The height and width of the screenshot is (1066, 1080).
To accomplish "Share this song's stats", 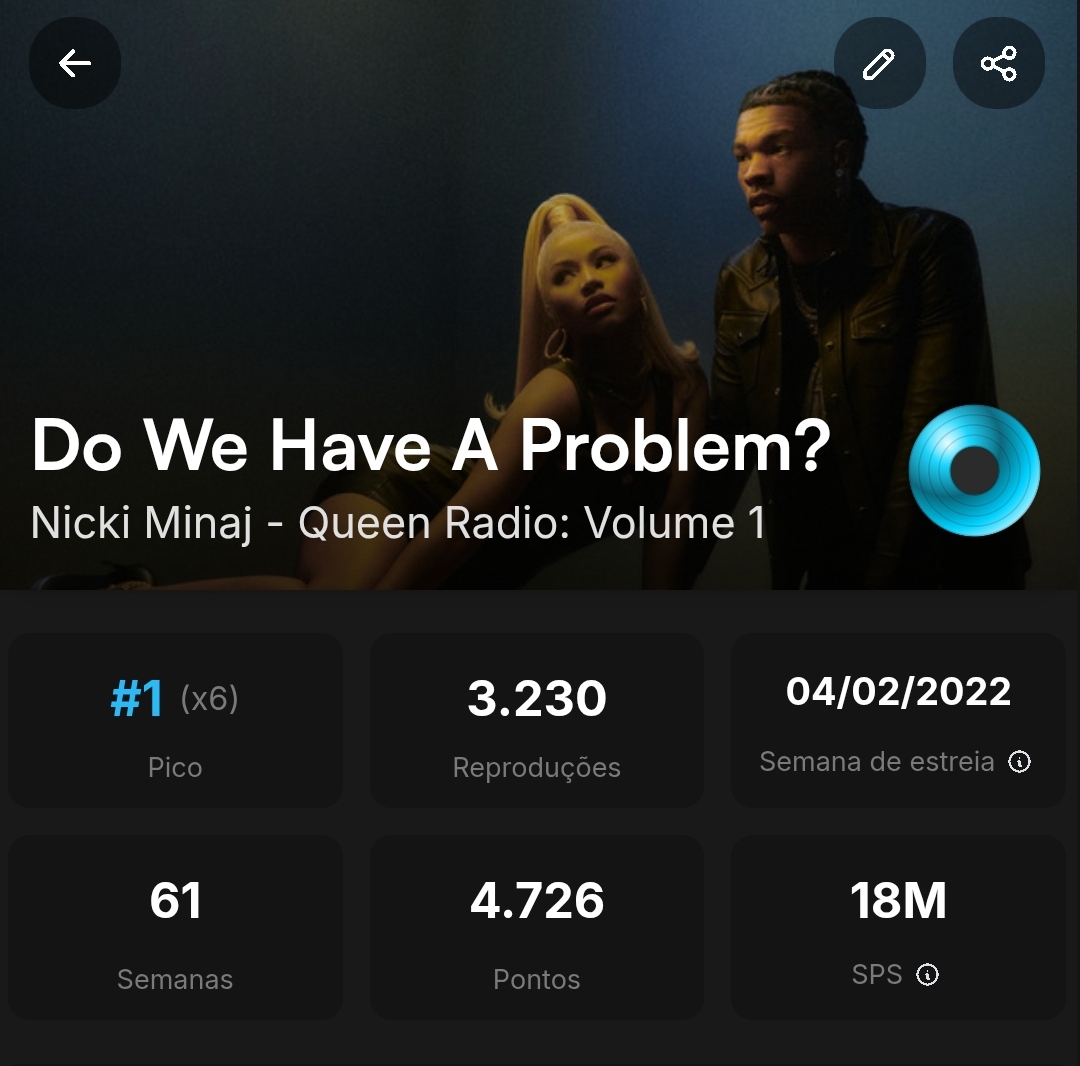I will 999,63.
